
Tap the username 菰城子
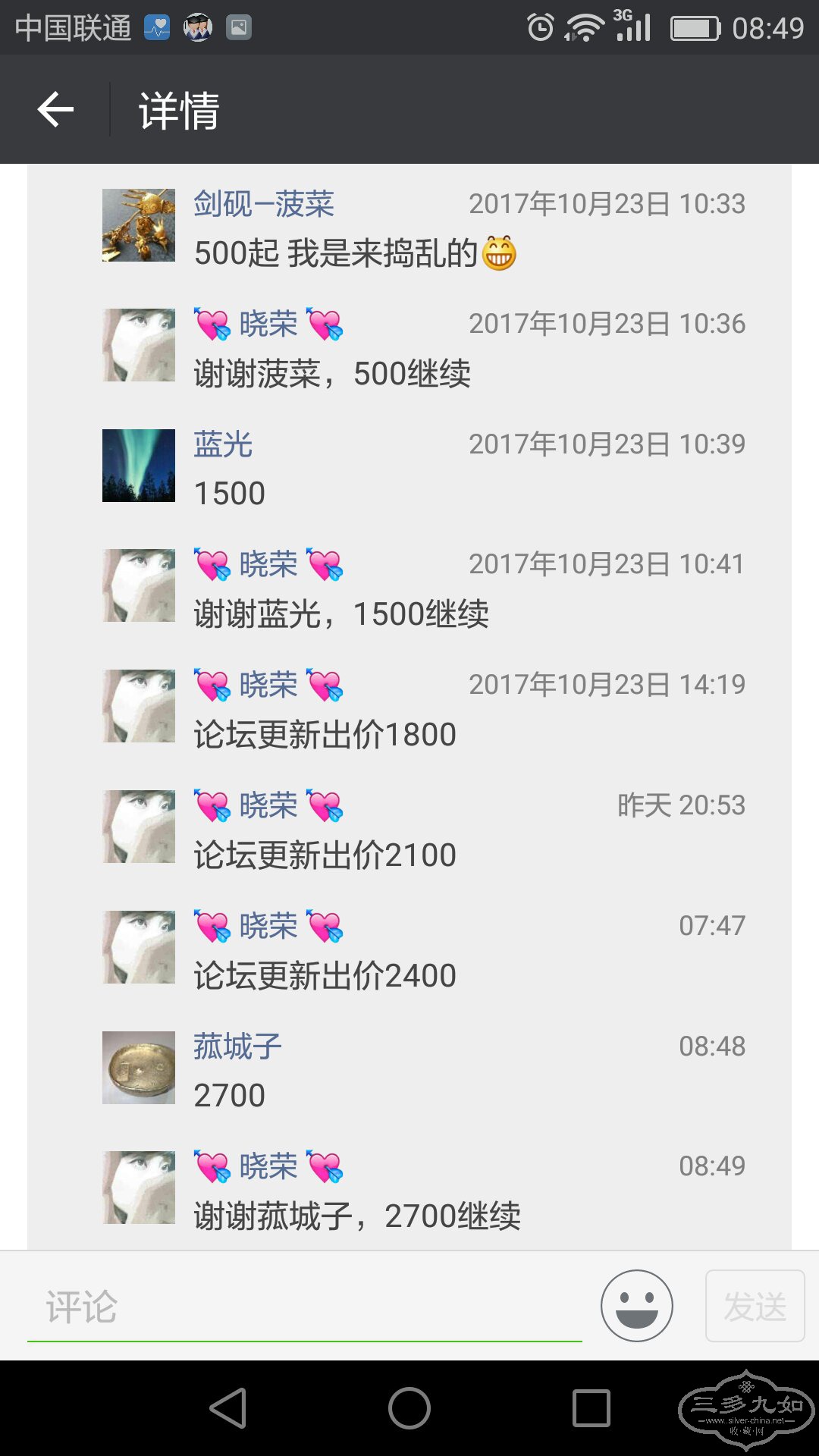click(x=237, y=1046)
